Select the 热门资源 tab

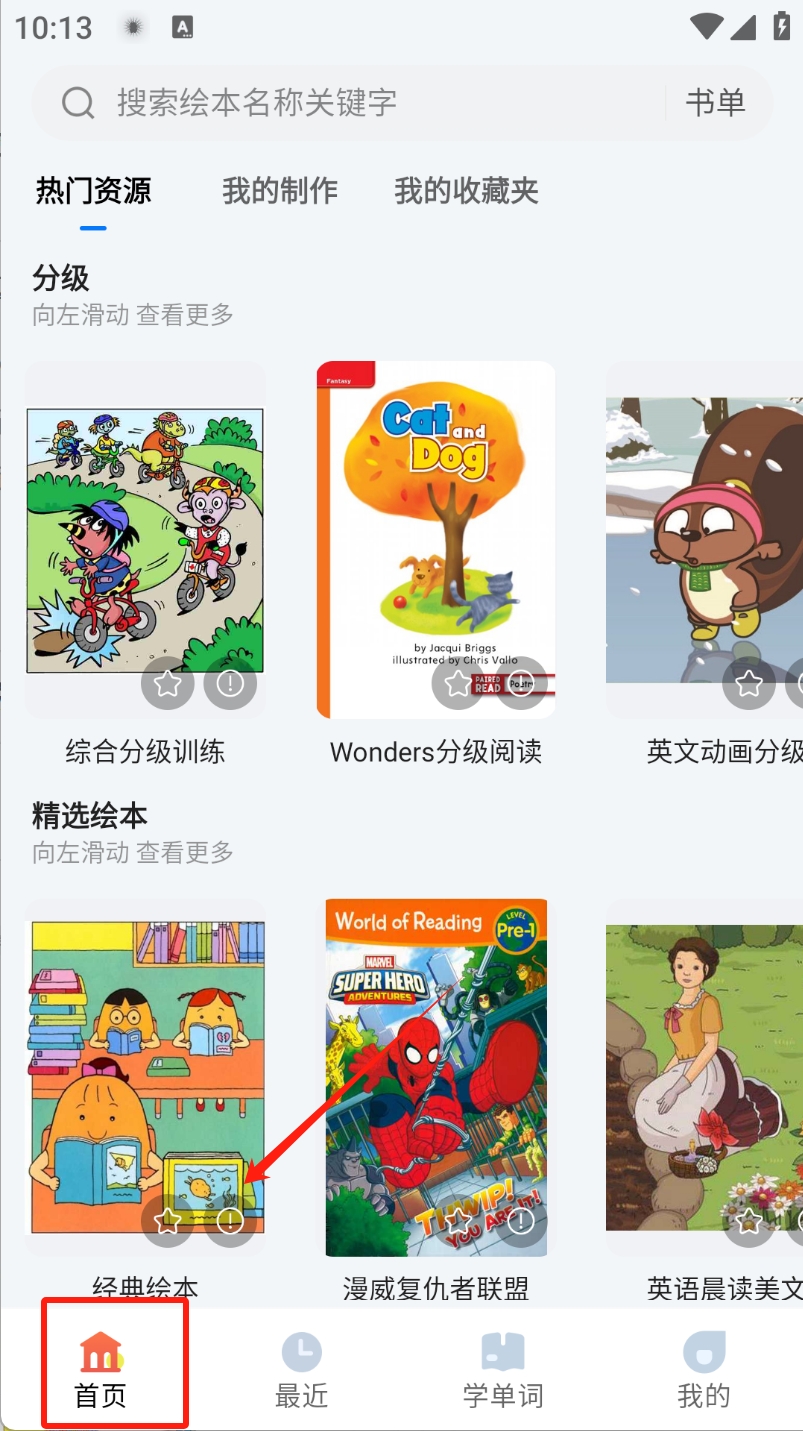coord(93,191)
